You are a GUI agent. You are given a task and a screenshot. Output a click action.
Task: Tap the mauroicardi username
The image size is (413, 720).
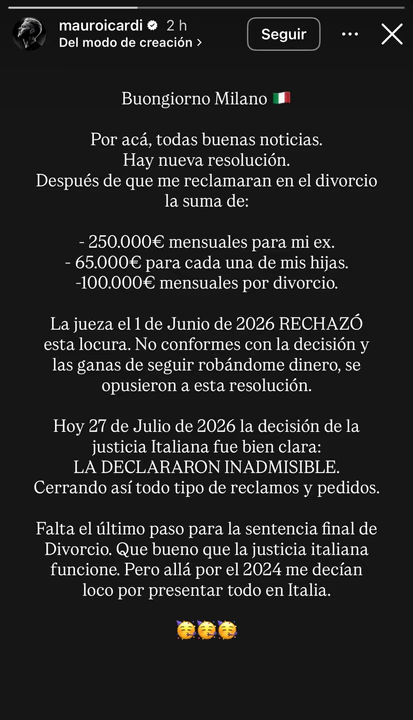101,26
